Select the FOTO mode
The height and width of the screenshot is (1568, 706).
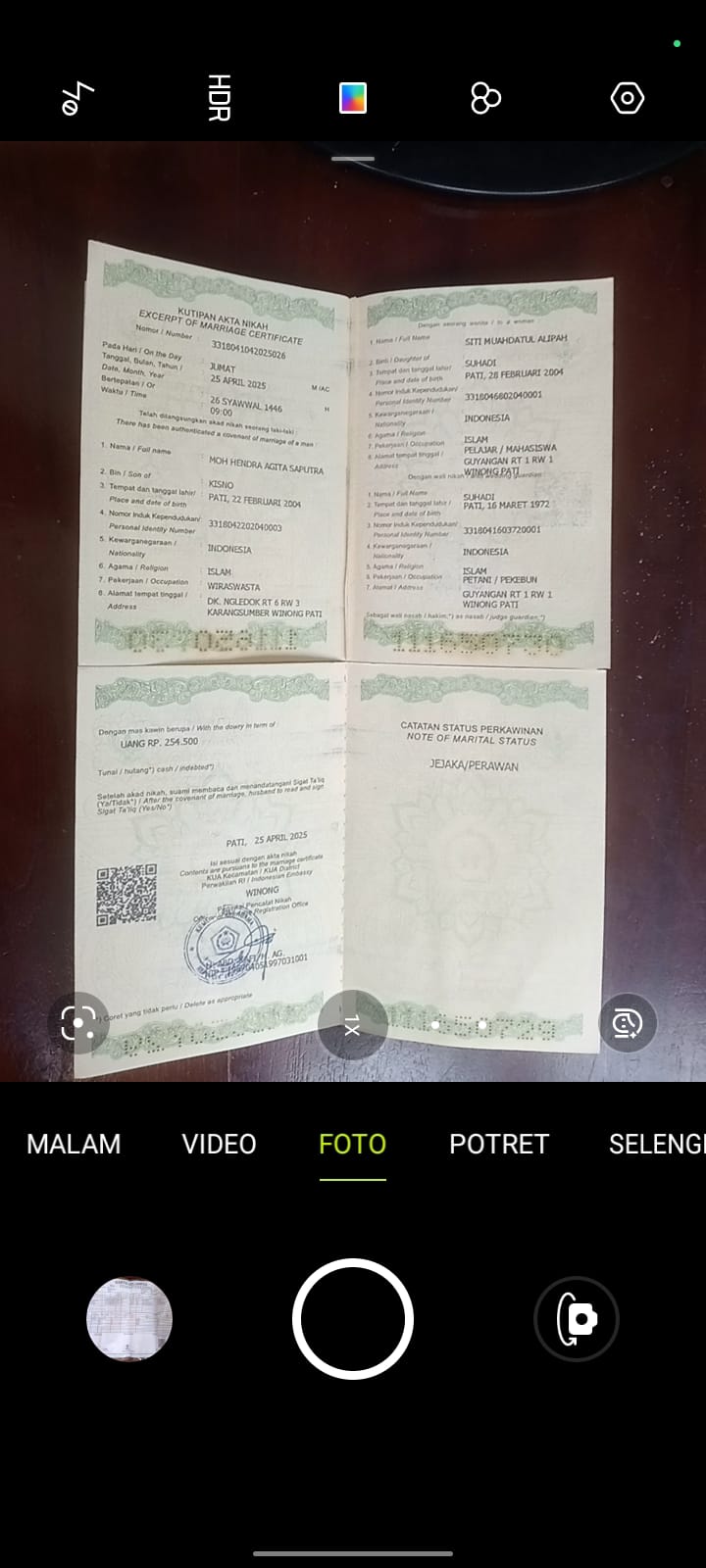coord(353,1144)
